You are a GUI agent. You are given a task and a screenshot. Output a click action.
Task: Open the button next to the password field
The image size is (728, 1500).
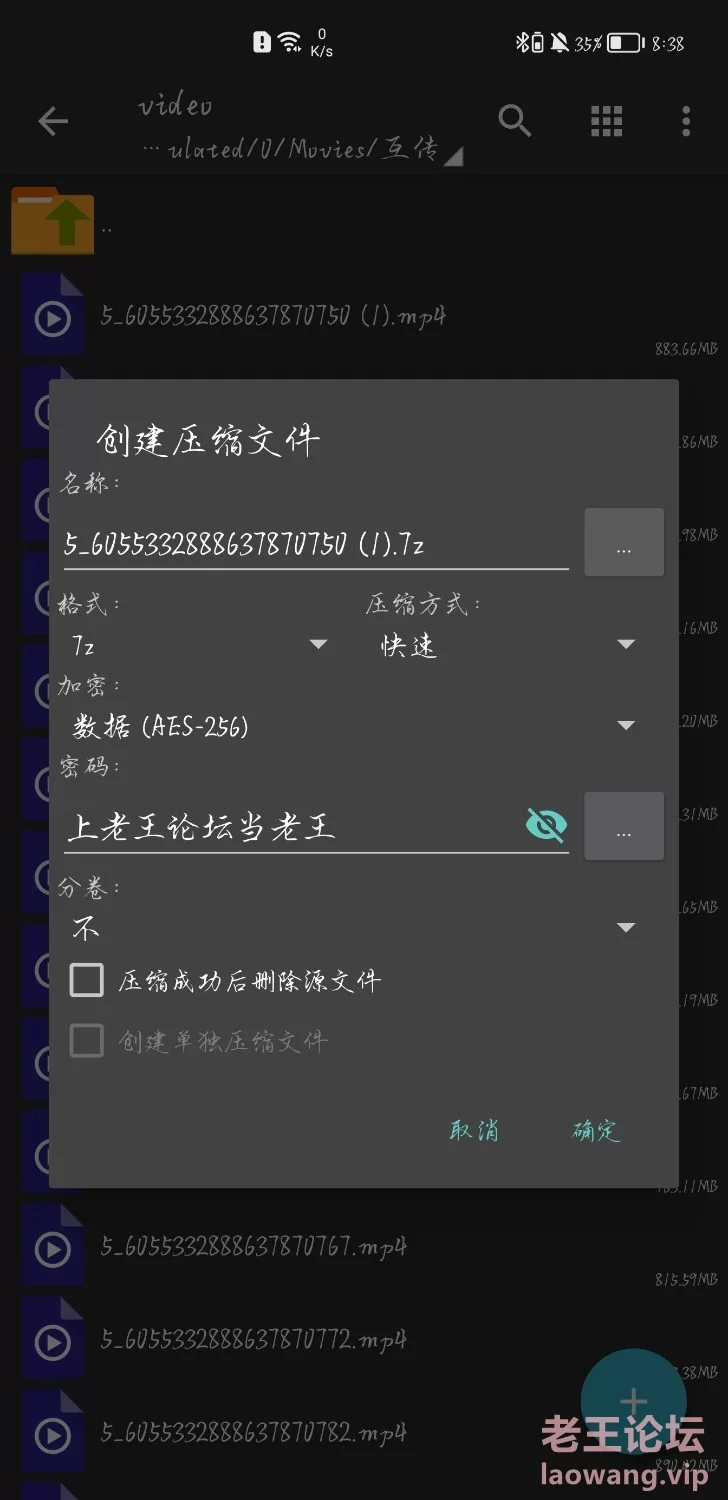click(x=623, y=826)
